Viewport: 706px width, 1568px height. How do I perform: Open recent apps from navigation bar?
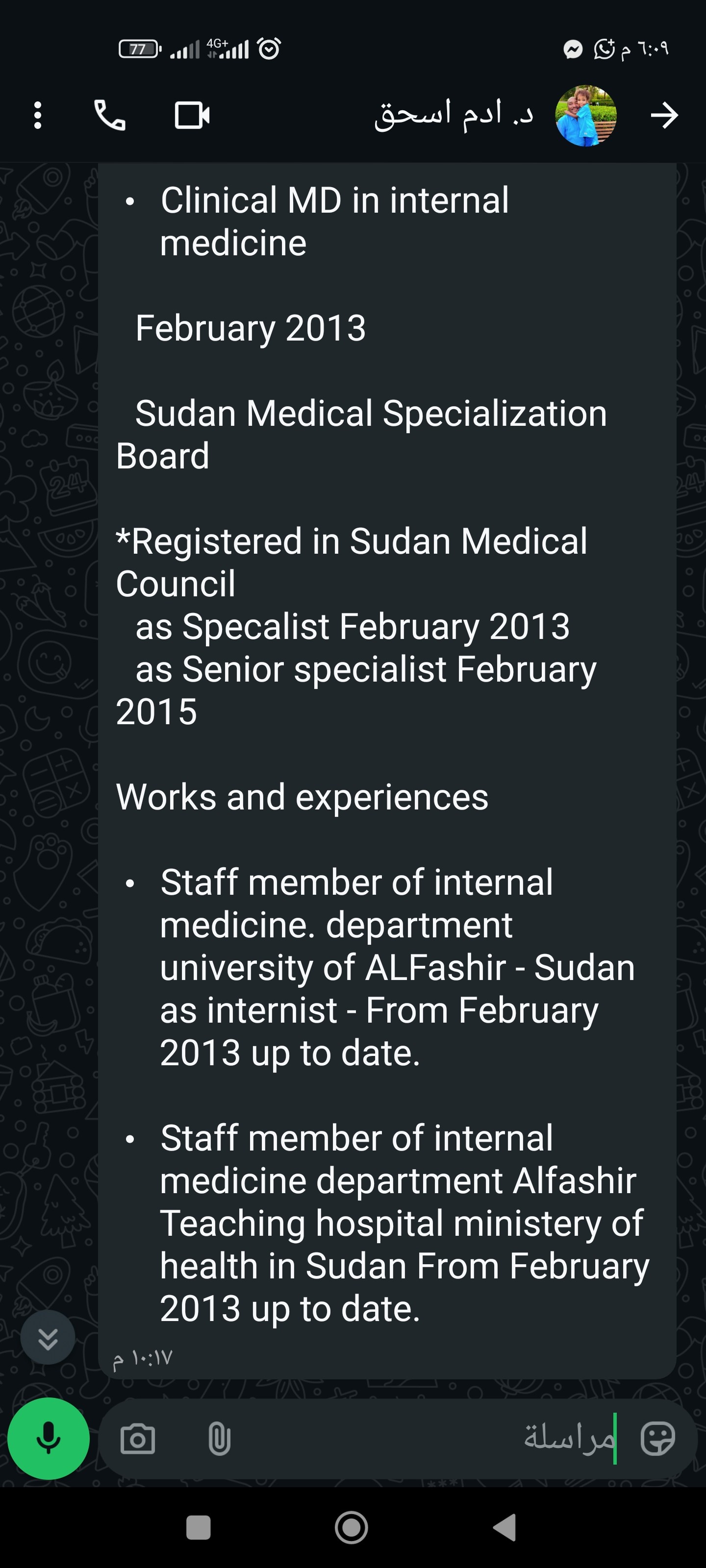[x=198, y=1527]
